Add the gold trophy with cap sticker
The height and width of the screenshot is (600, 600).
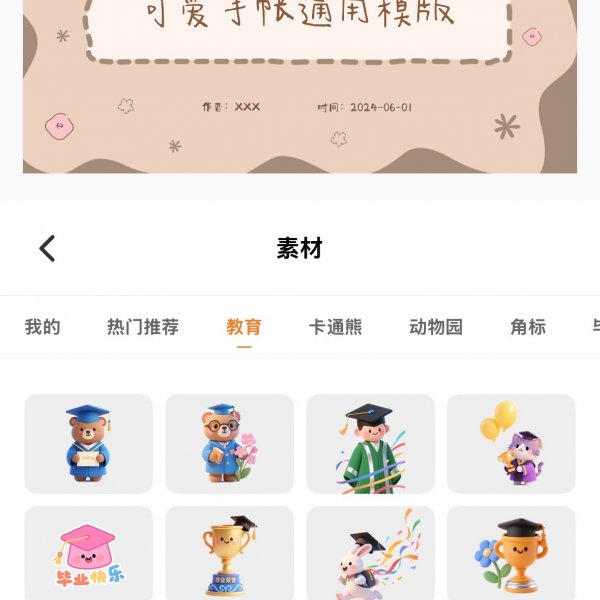230,554
